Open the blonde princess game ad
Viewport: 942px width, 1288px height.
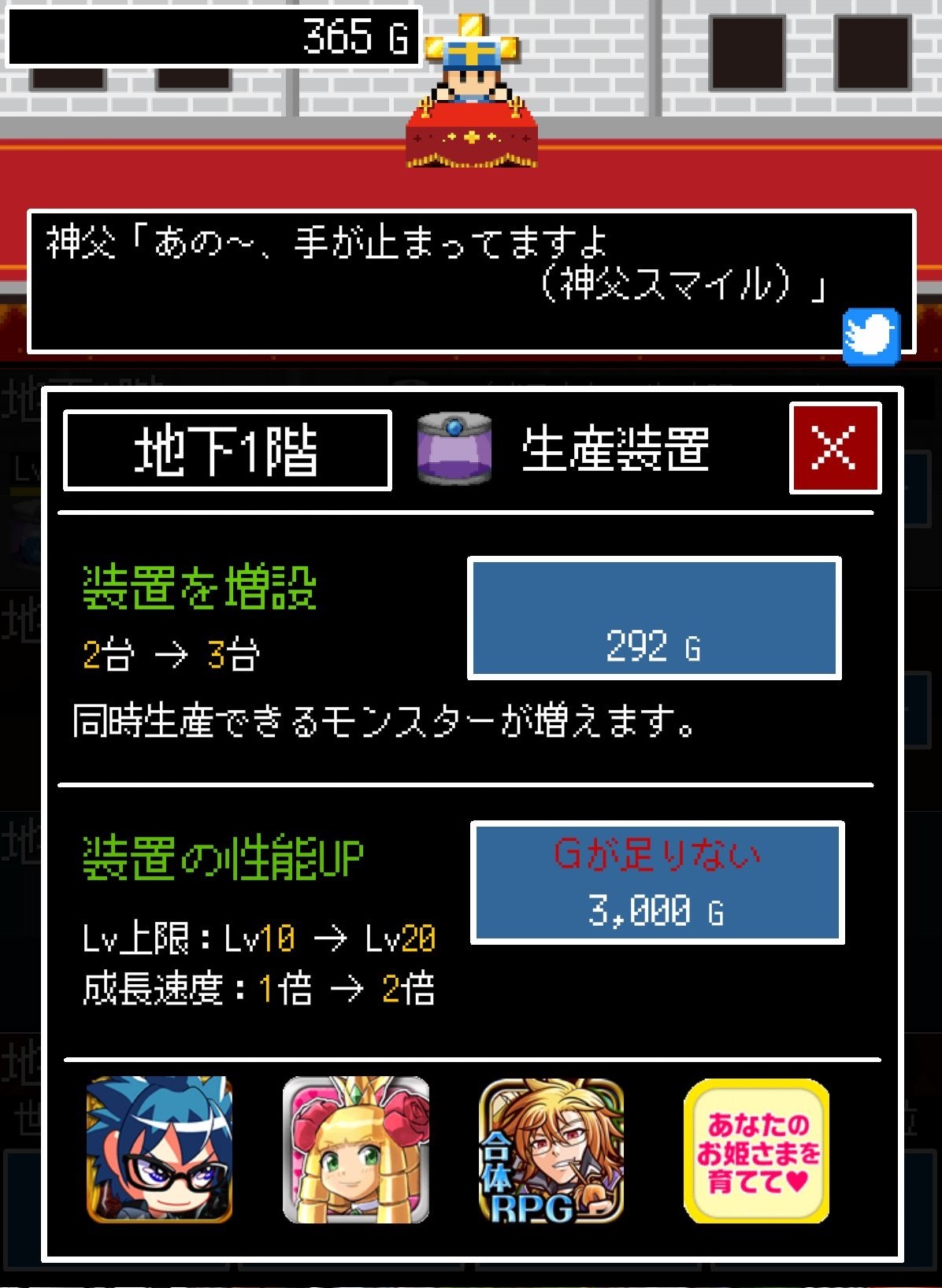[356, 1149]
